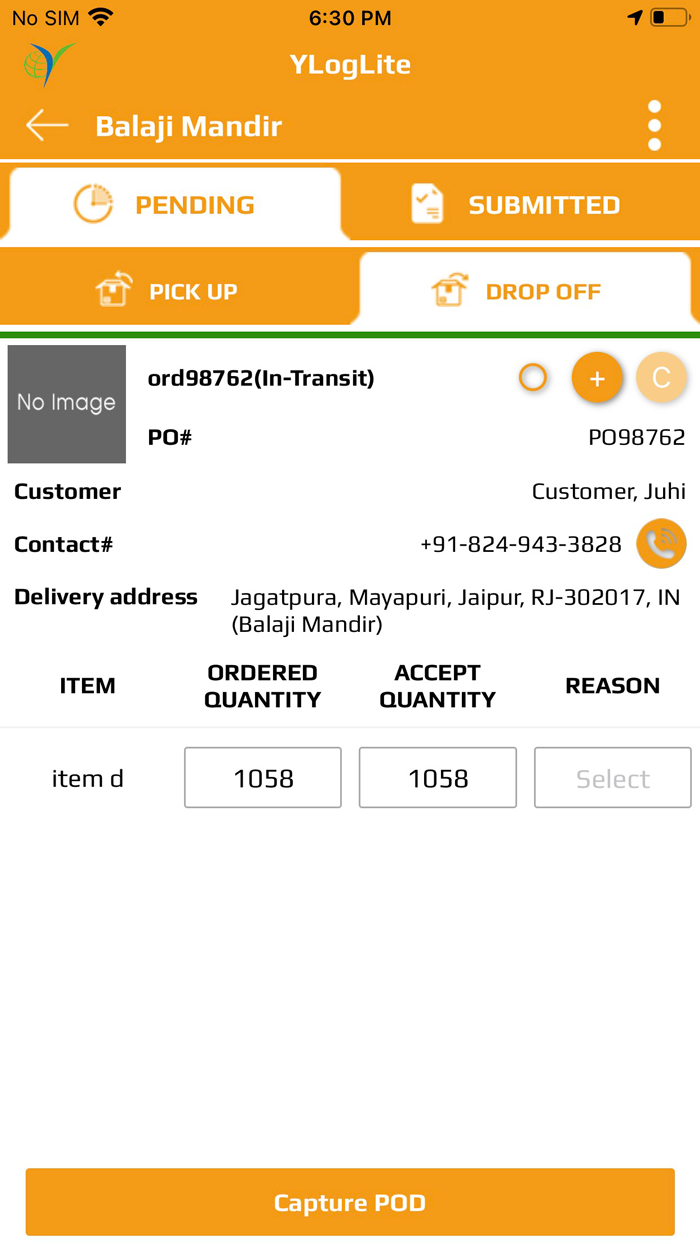Image resolution: width=700 pixels, height=1244 pixels.
Task: Open the No Image order thumbnail
Action: click(x=67, y=404)
